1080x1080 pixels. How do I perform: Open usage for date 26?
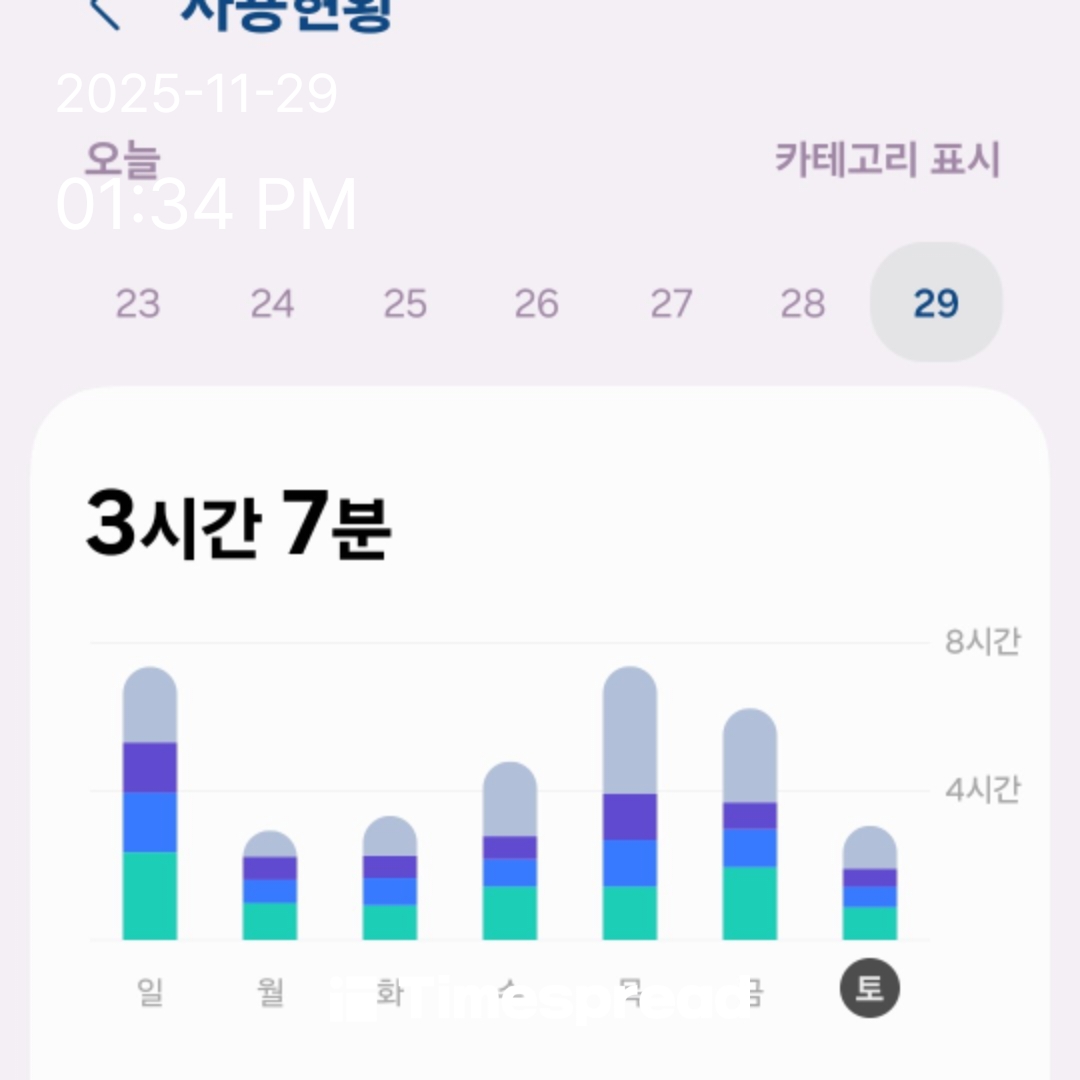tap(537, 303)
